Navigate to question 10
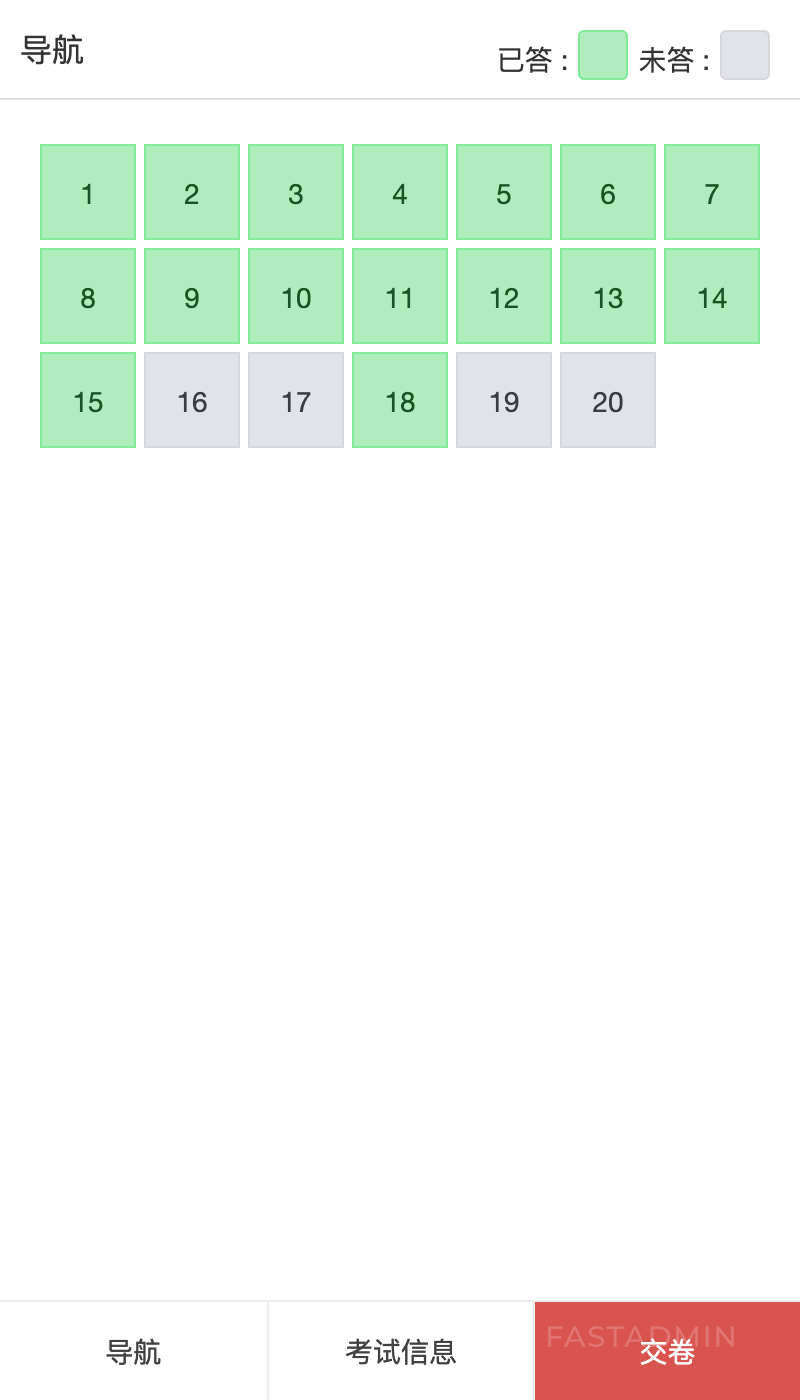 click(x=296, y=296)
